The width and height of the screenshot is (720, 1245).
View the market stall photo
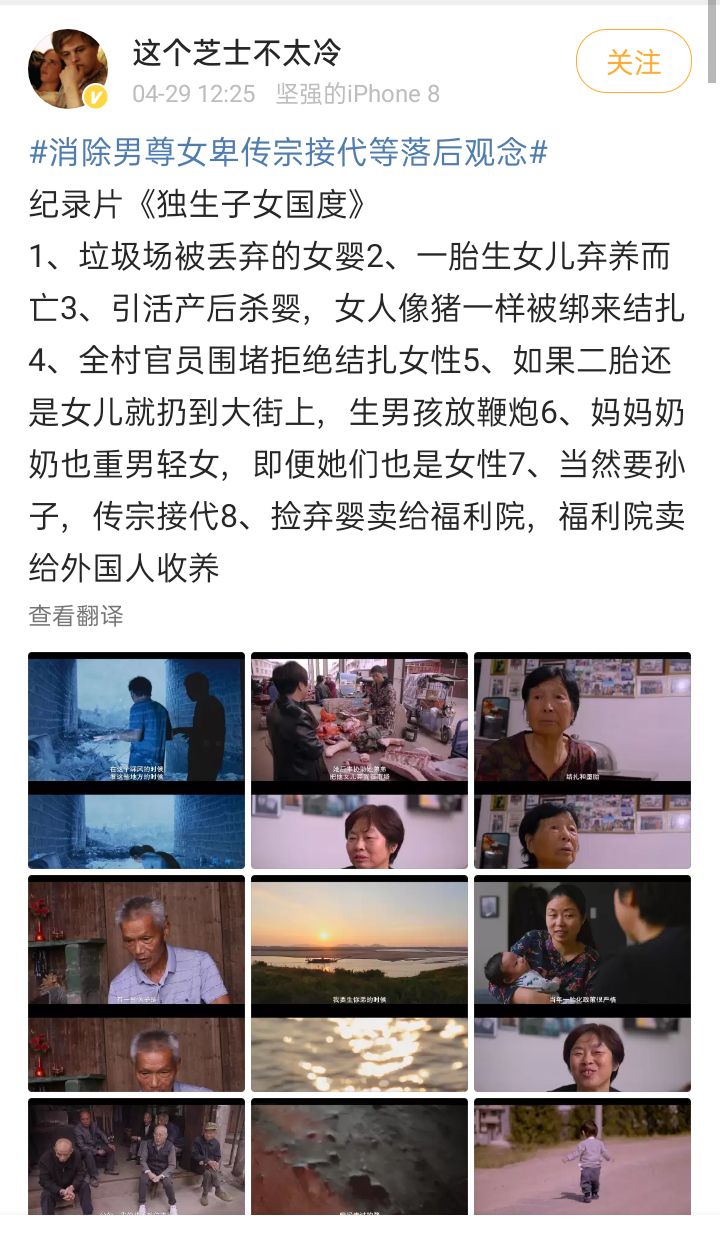[359, 761]
